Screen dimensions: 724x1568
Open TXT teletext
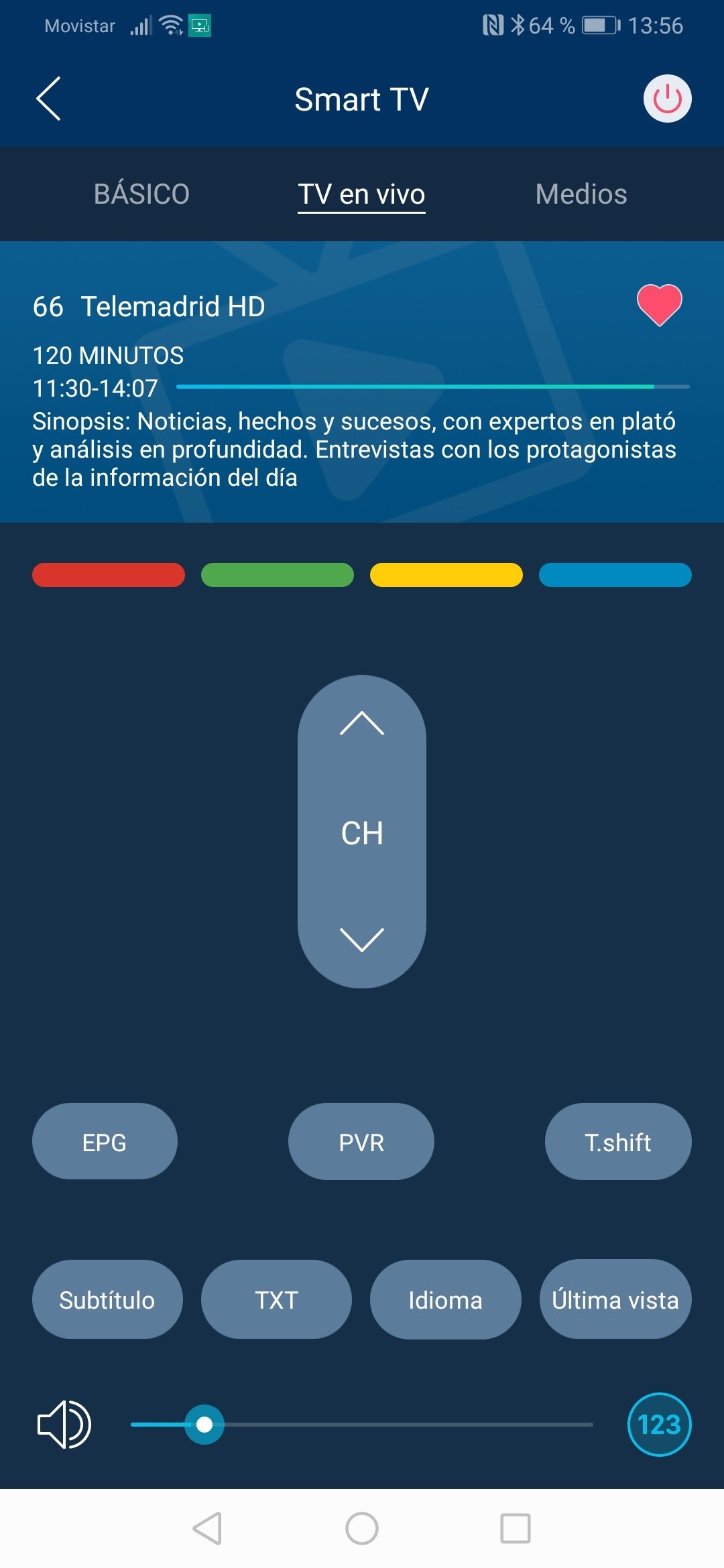pyautogui.click(x=276, y=1300)
